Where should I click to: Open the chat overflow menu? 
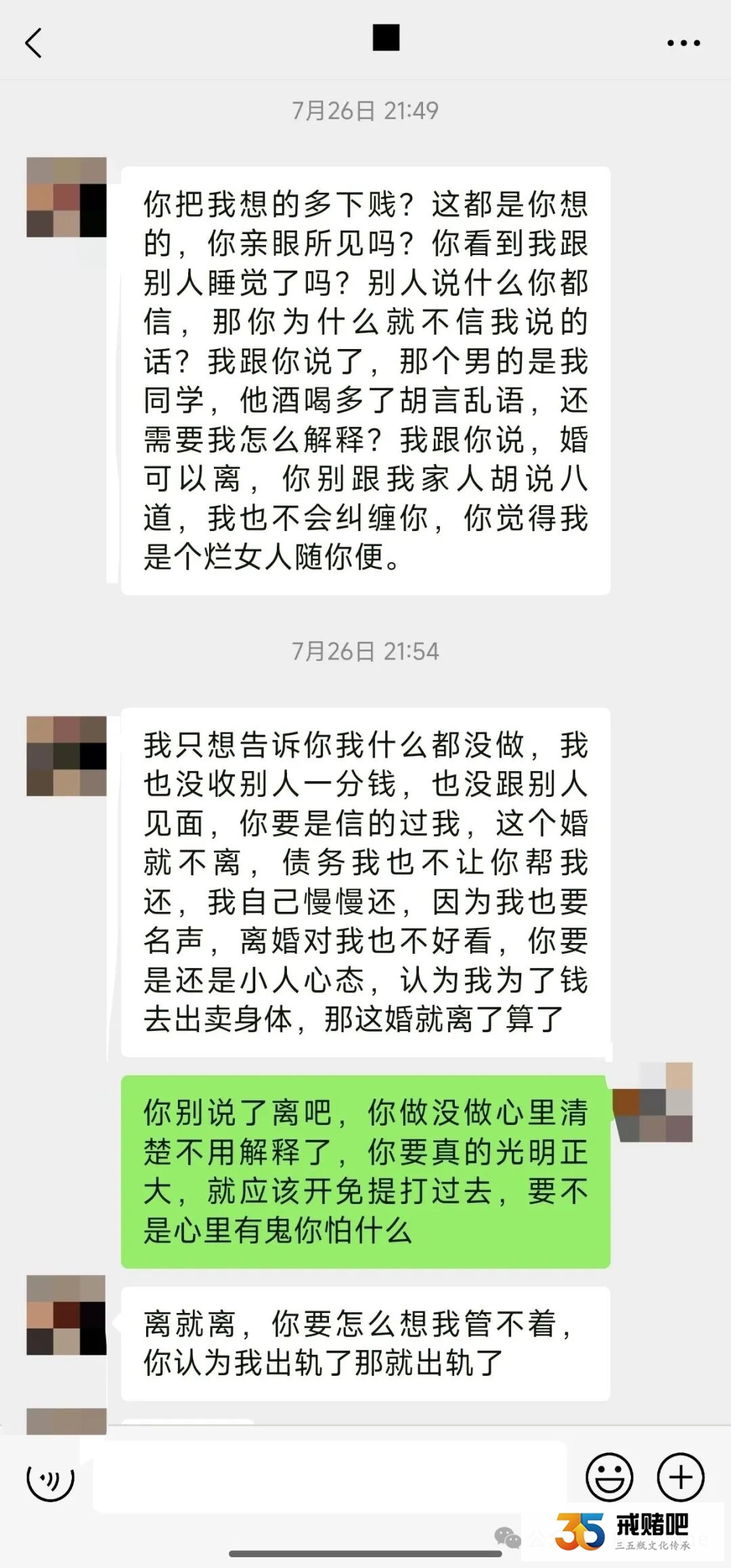coord(683,43)
